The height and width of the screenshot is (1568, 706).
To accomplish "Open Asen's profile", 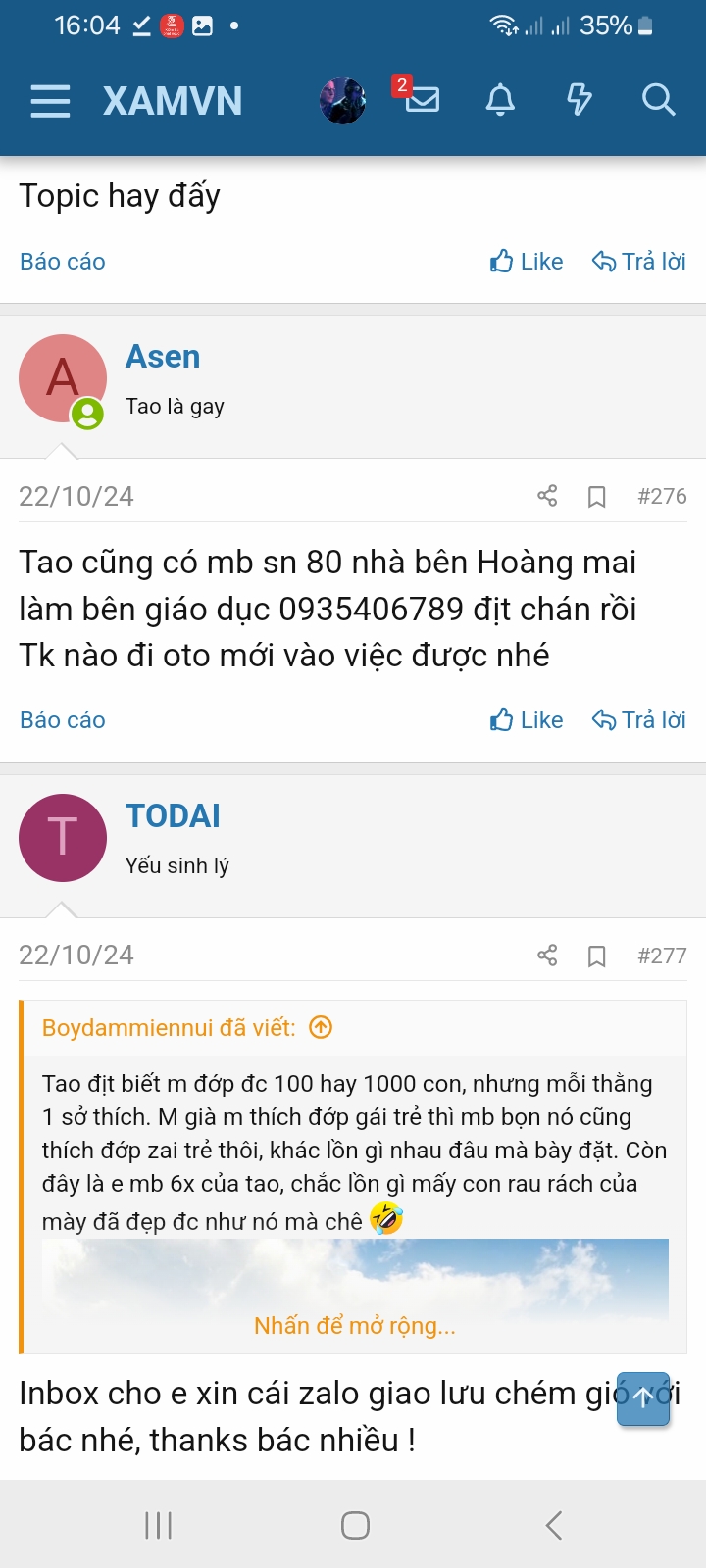I will [163, 357].
